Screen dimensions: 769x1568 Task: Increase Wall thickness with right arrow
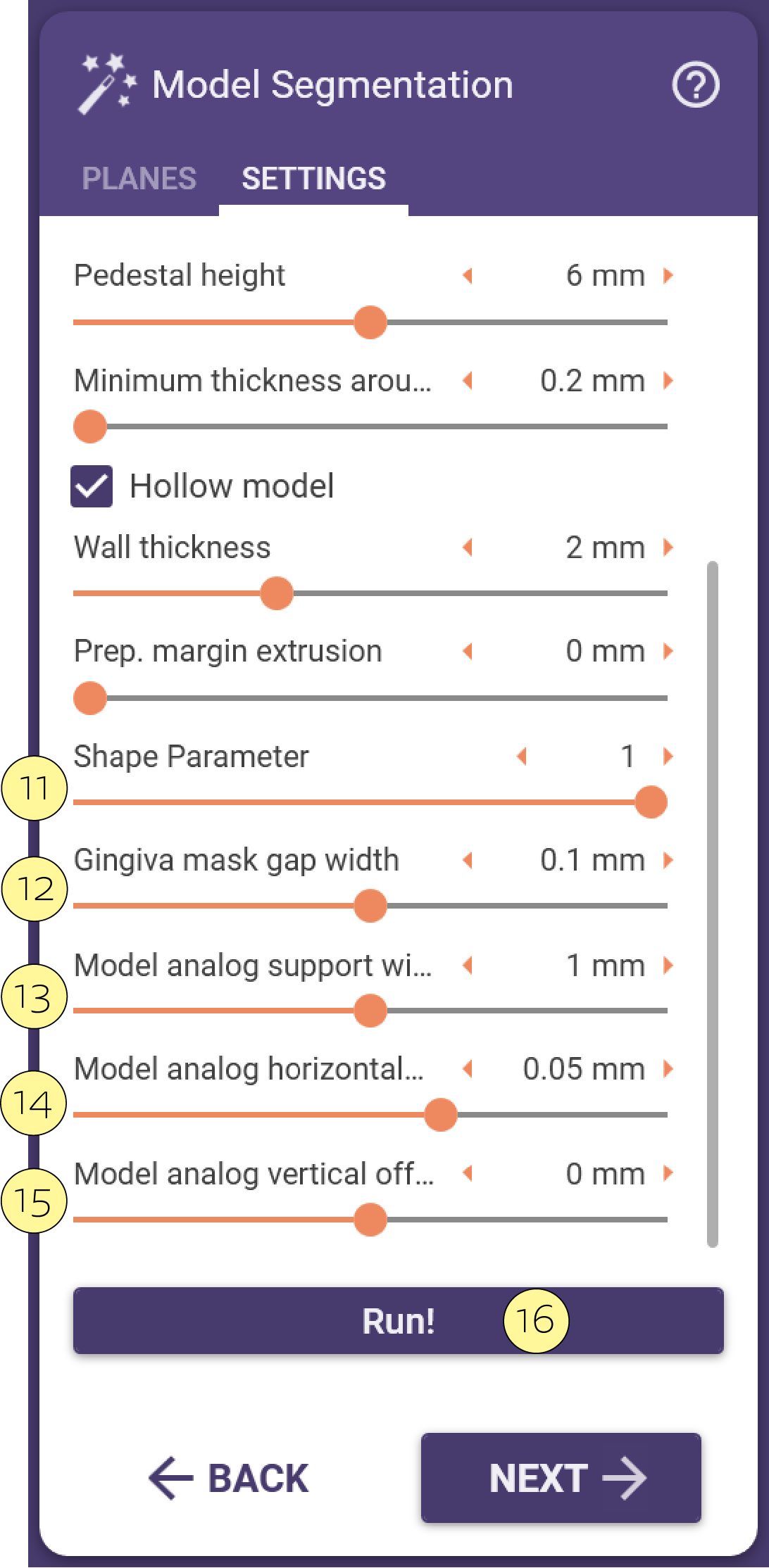pos(668,547)
